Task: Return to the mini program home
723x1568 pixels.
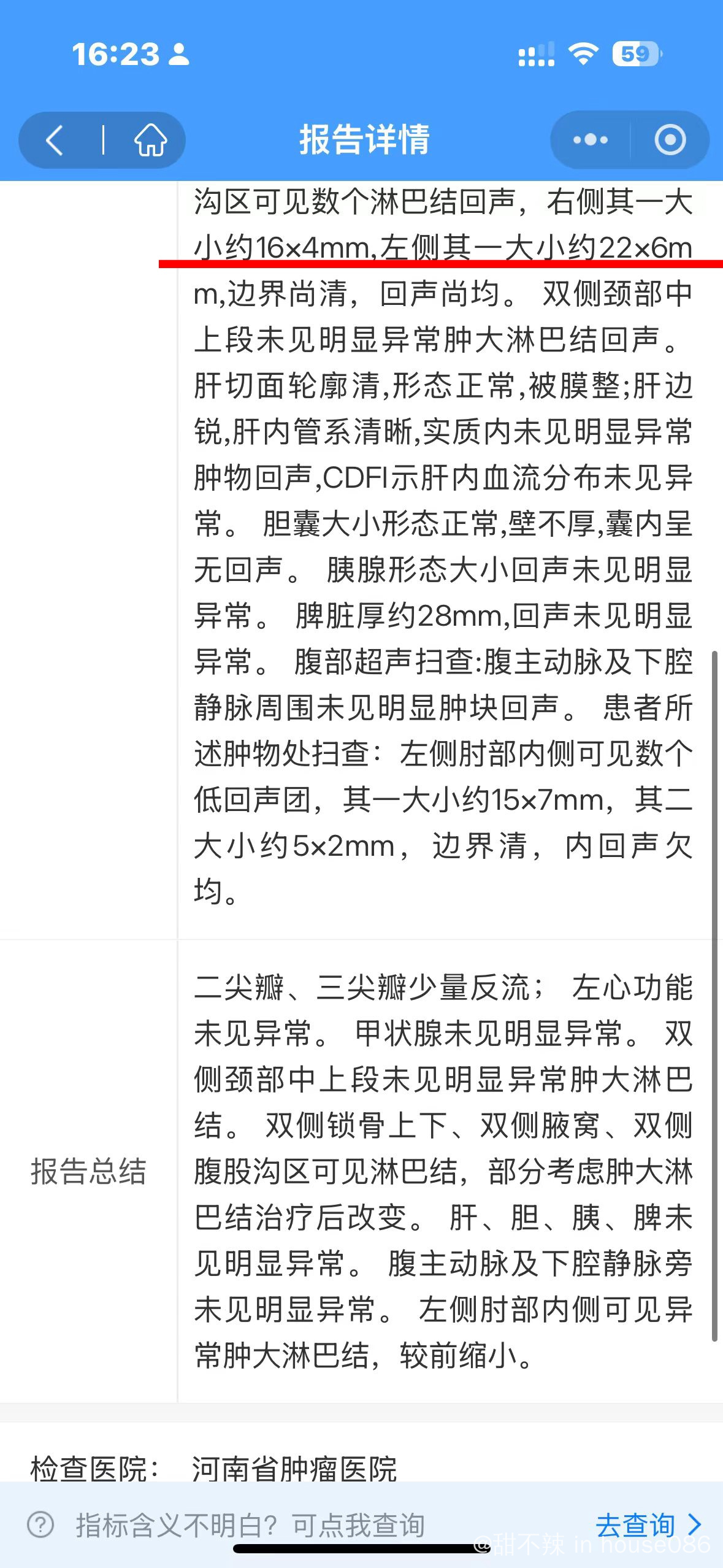Action: [150, 140]
